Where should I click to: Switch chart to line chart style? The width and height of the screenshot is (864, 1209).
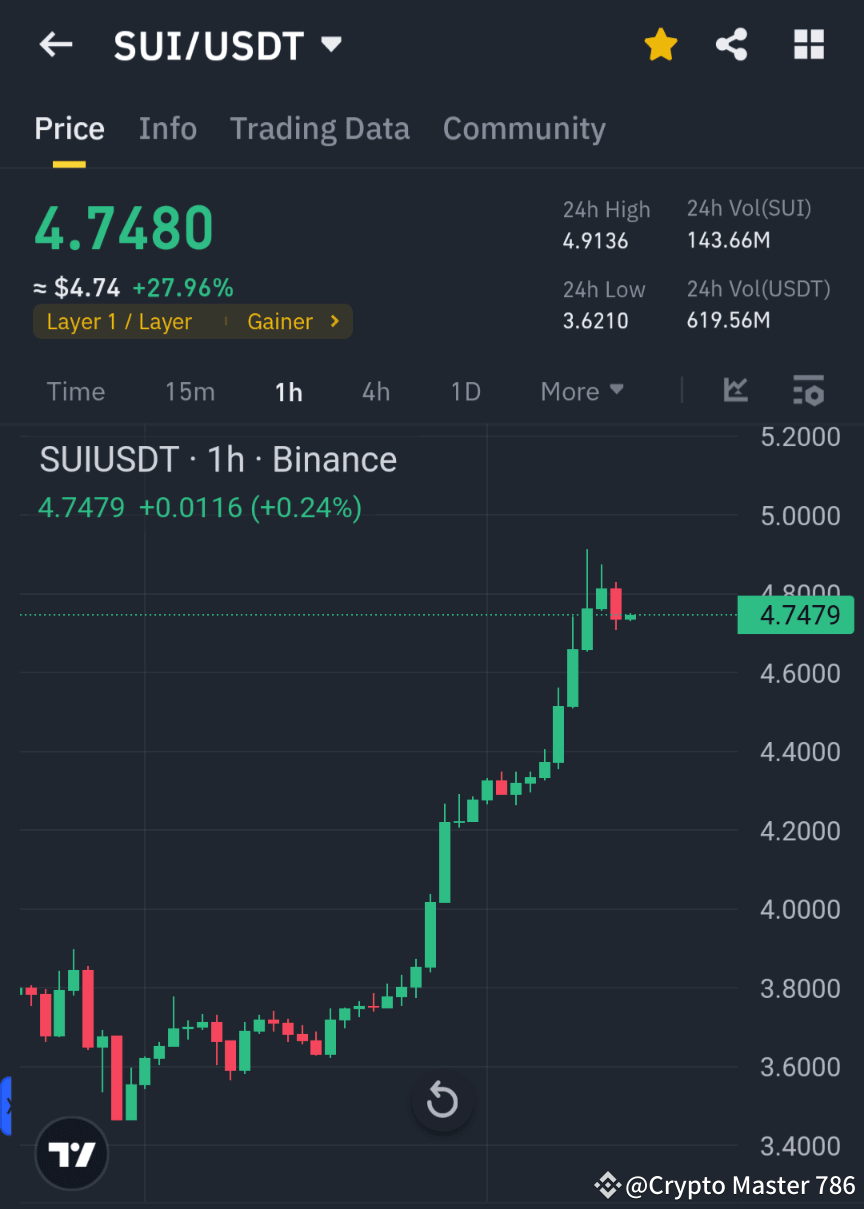point(736,391)
